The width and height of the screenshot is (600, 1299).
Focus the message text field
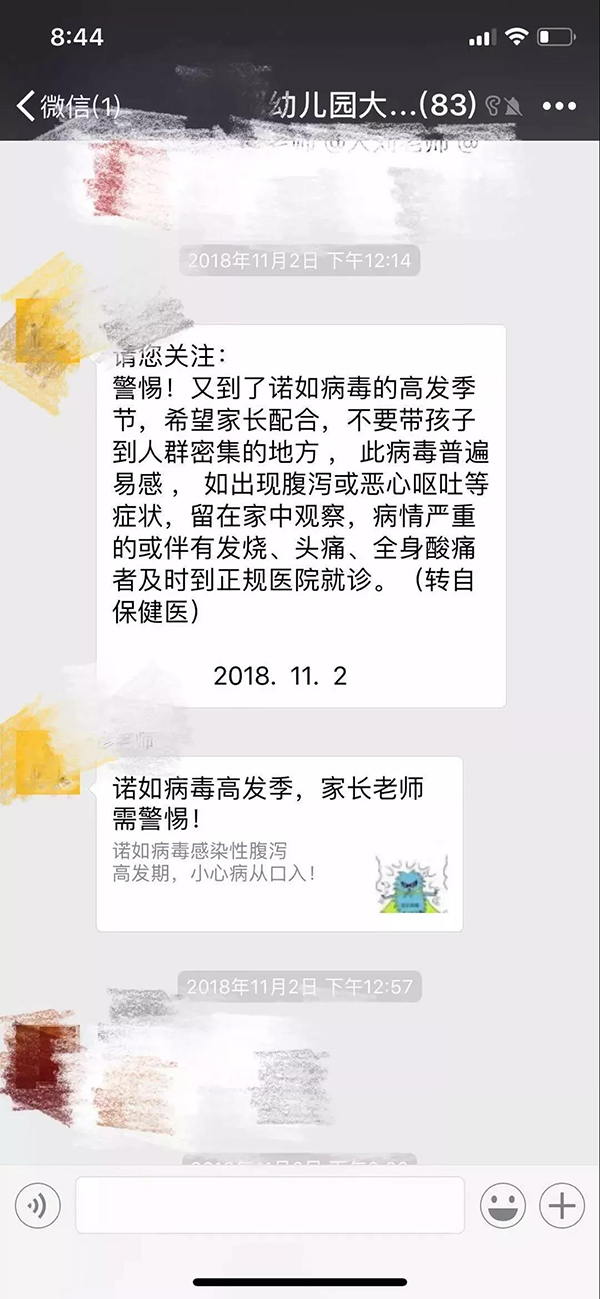click(270, 1205)
